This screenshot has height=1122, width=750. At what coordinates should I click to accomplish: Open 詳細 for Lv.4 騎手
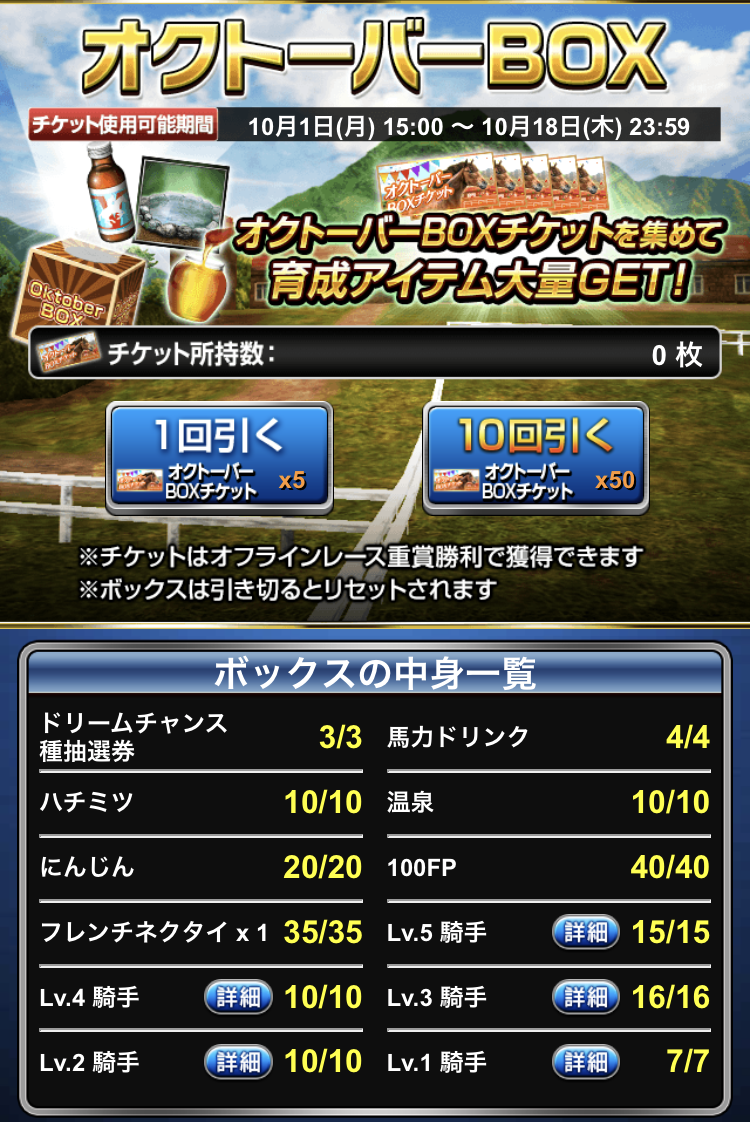pos(238,997)
